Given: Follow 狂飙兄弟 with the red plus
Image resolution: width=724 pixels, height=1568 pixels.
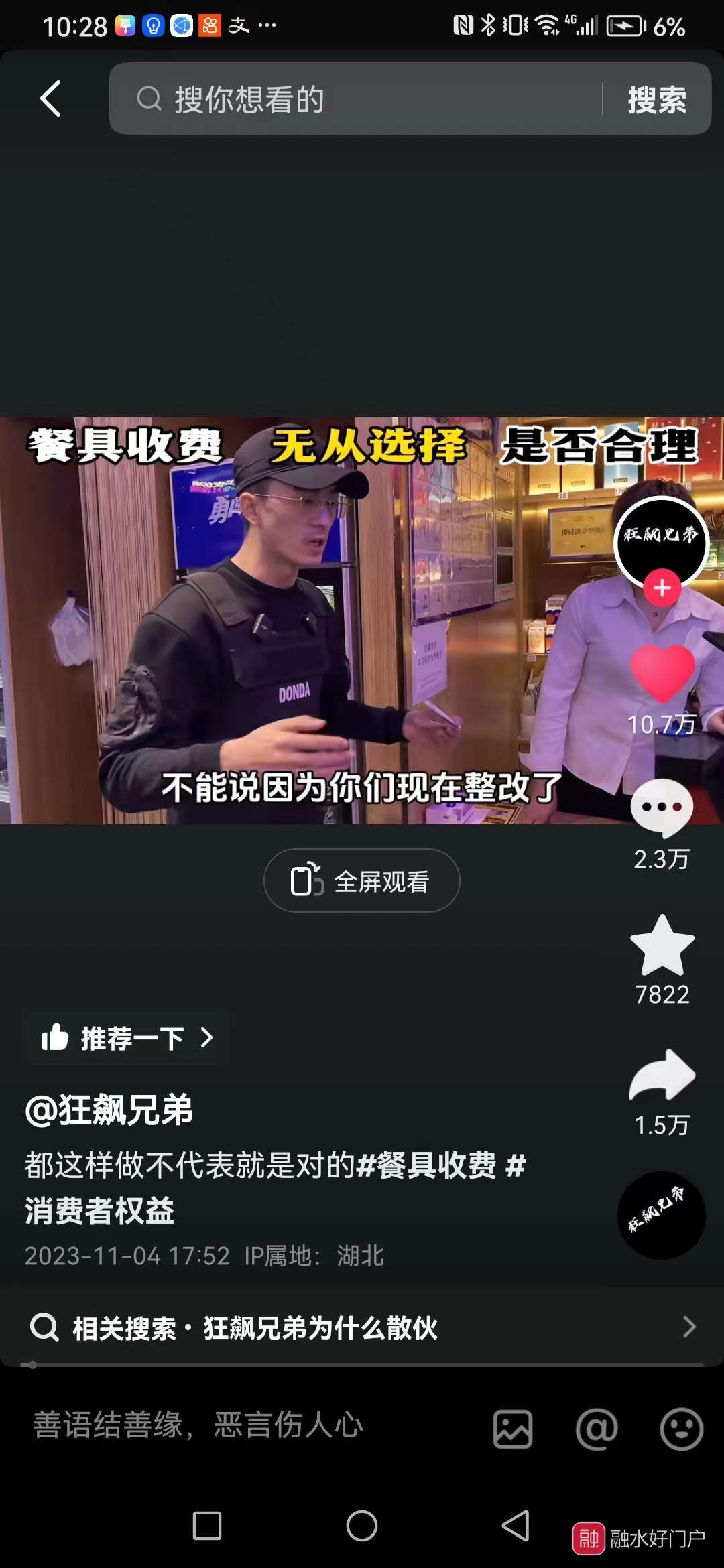Looking at the screenshot, I should pyautogui.click(x=662, y=588).
